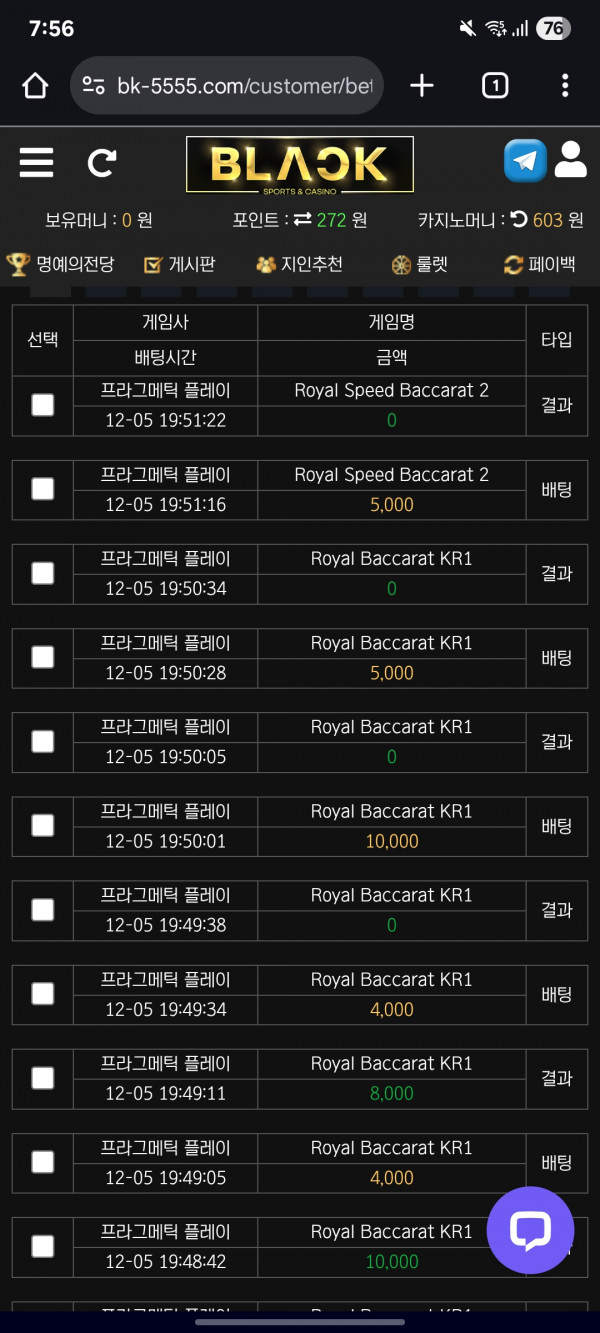Open the user profile icon

coord(570,160)
